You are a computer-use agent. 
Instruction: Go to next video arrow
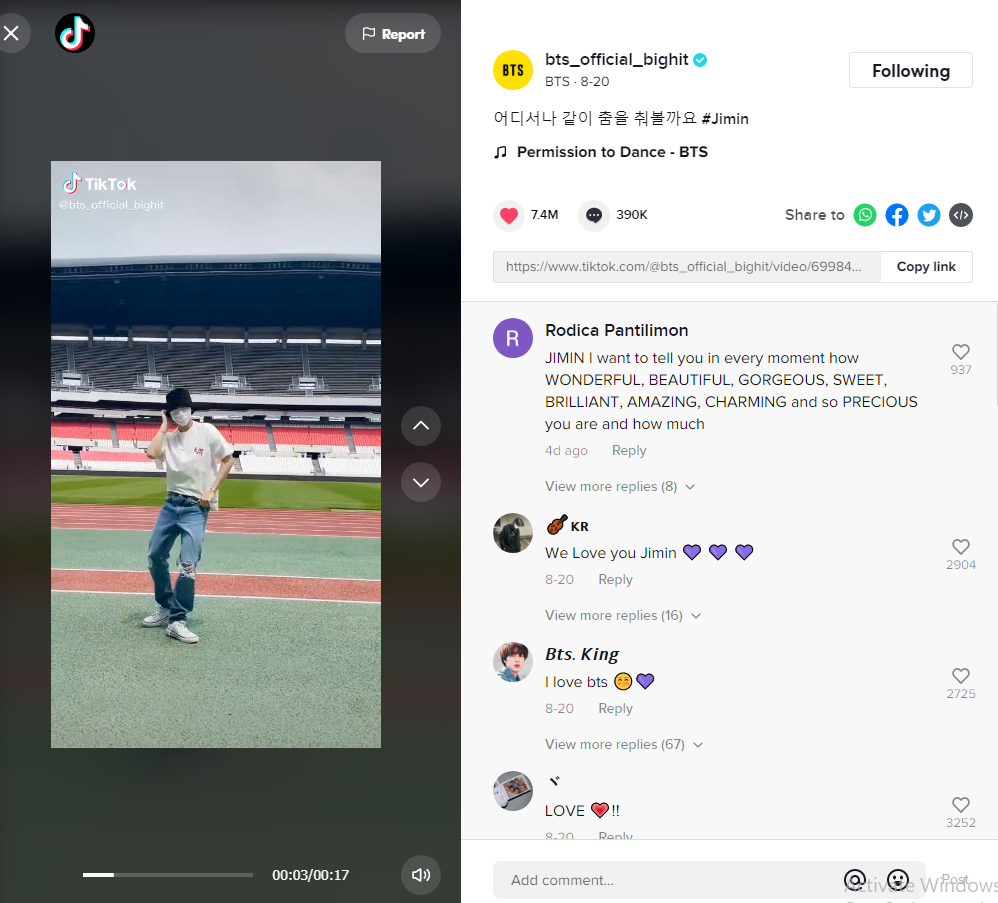421,483
